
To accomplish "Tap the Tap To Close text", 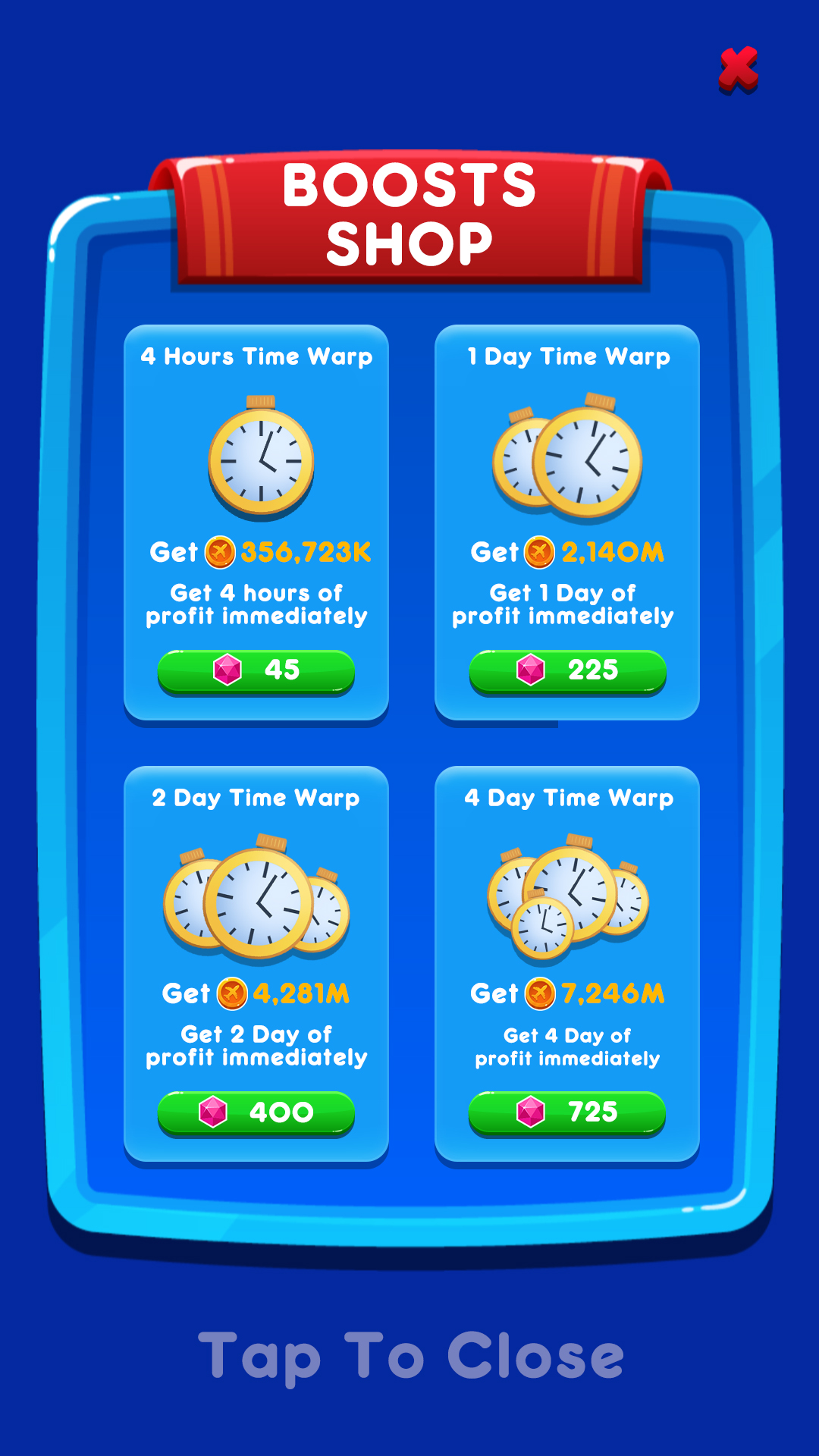I will 410,1357.
